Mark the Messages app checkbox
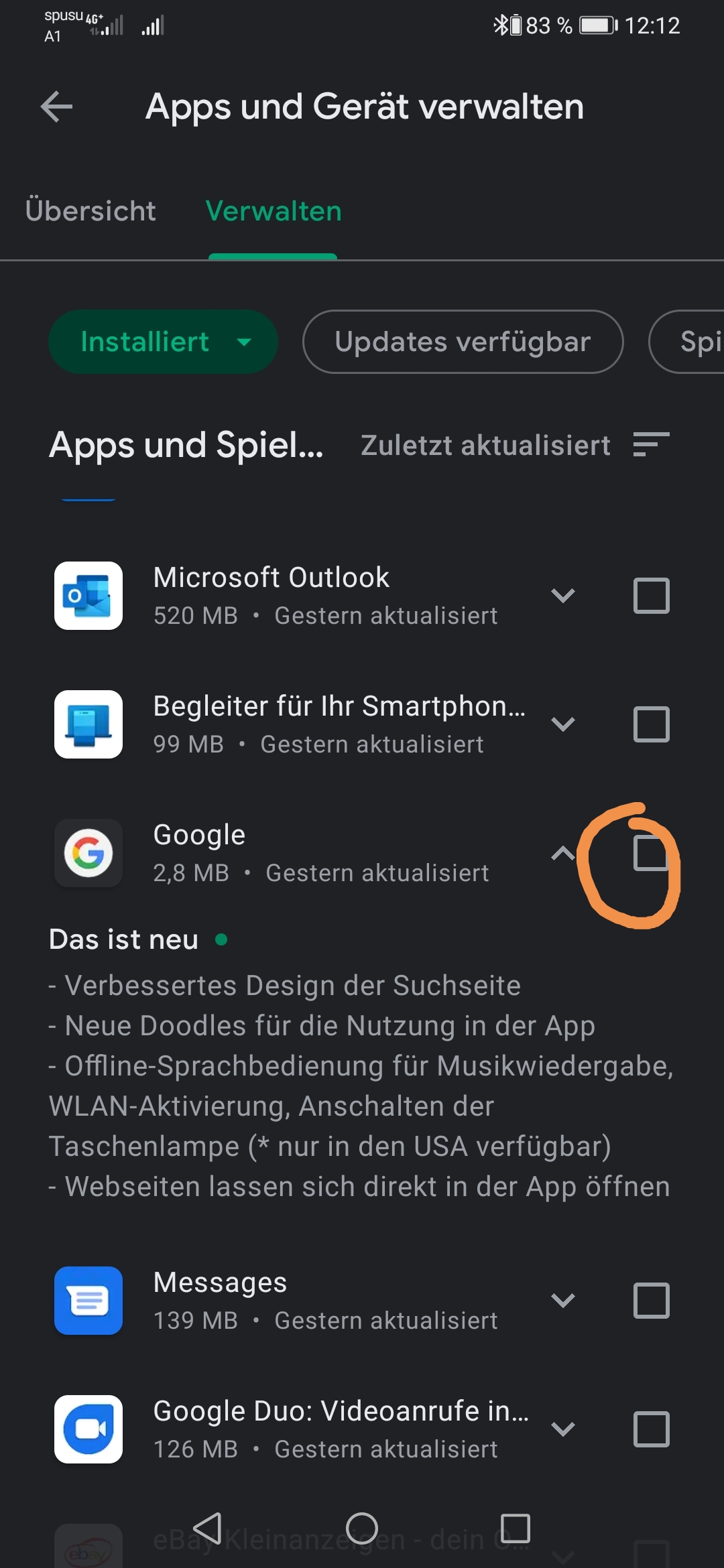 (651, 1301)
